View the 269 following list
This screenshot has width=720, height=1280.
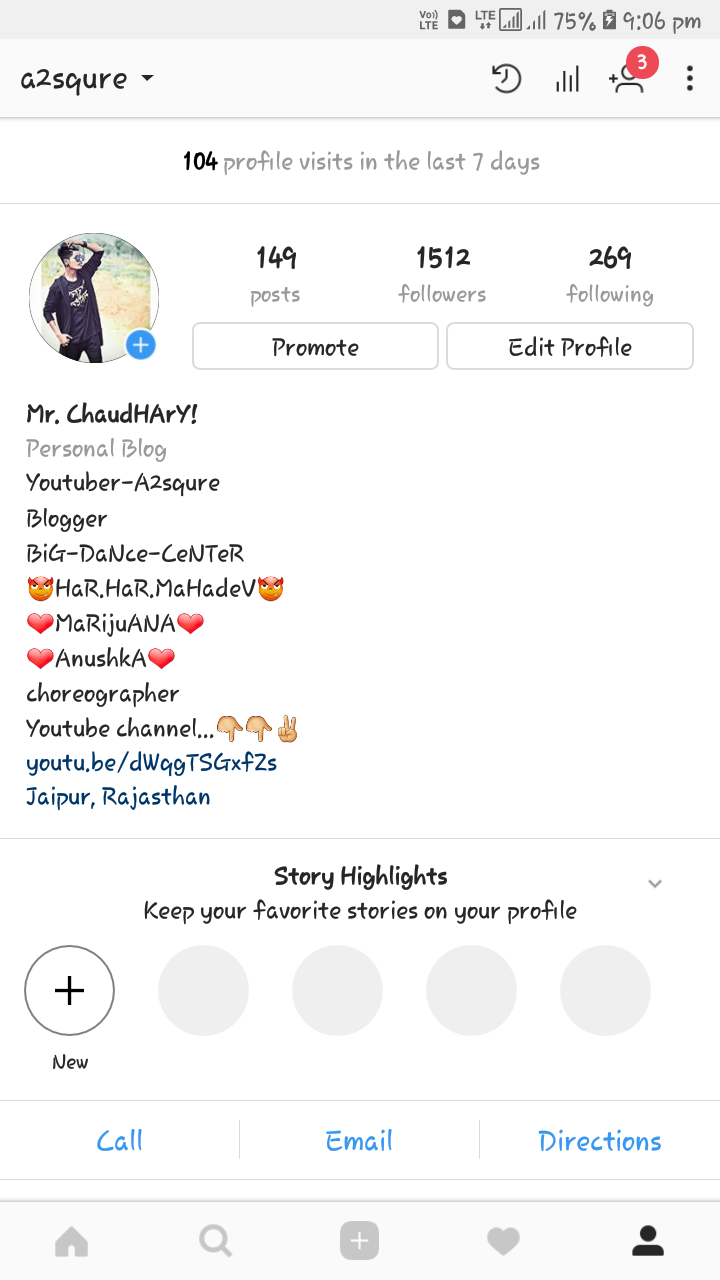click(x=609, y=275)
